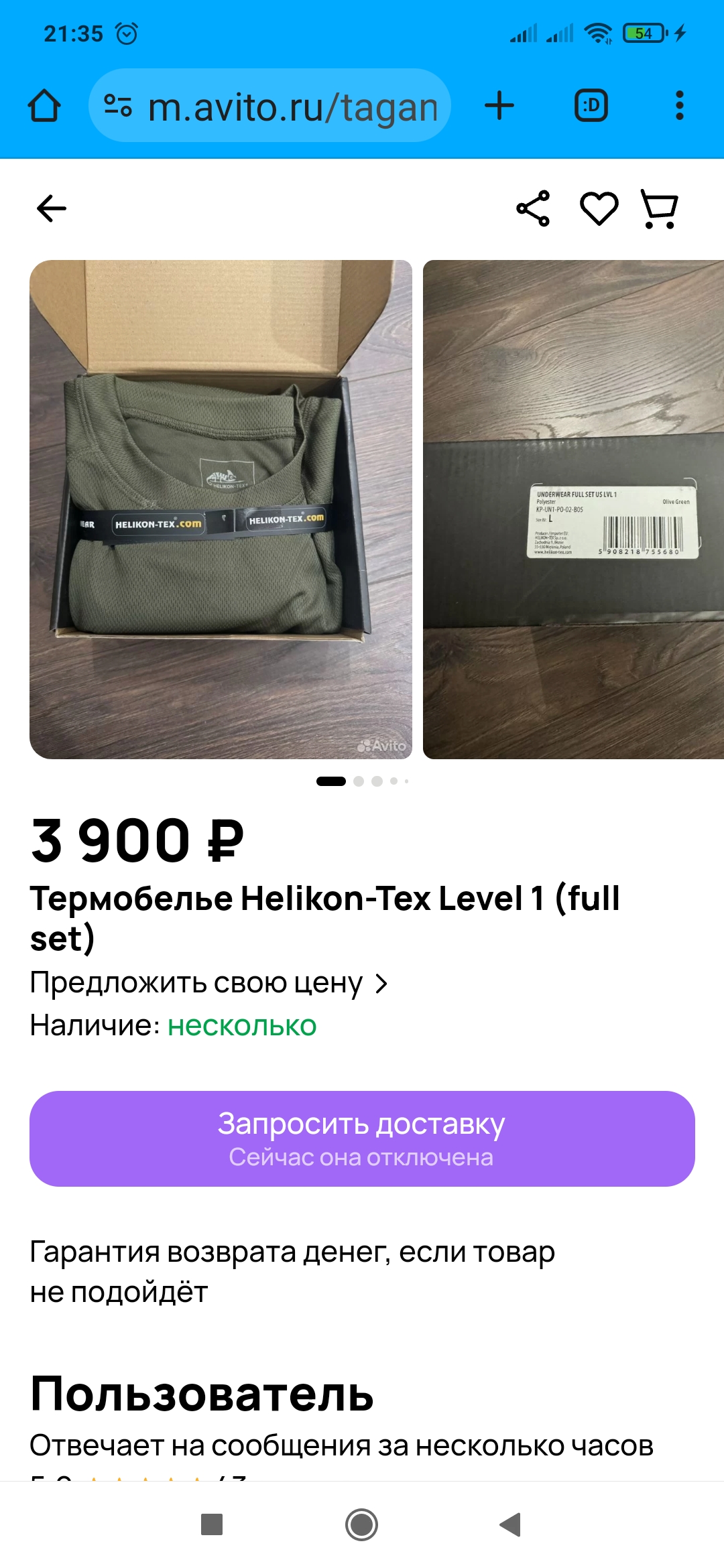Tap the m.avito.ru address bar
The image size is (724, 1568).
tap(269, 106)
